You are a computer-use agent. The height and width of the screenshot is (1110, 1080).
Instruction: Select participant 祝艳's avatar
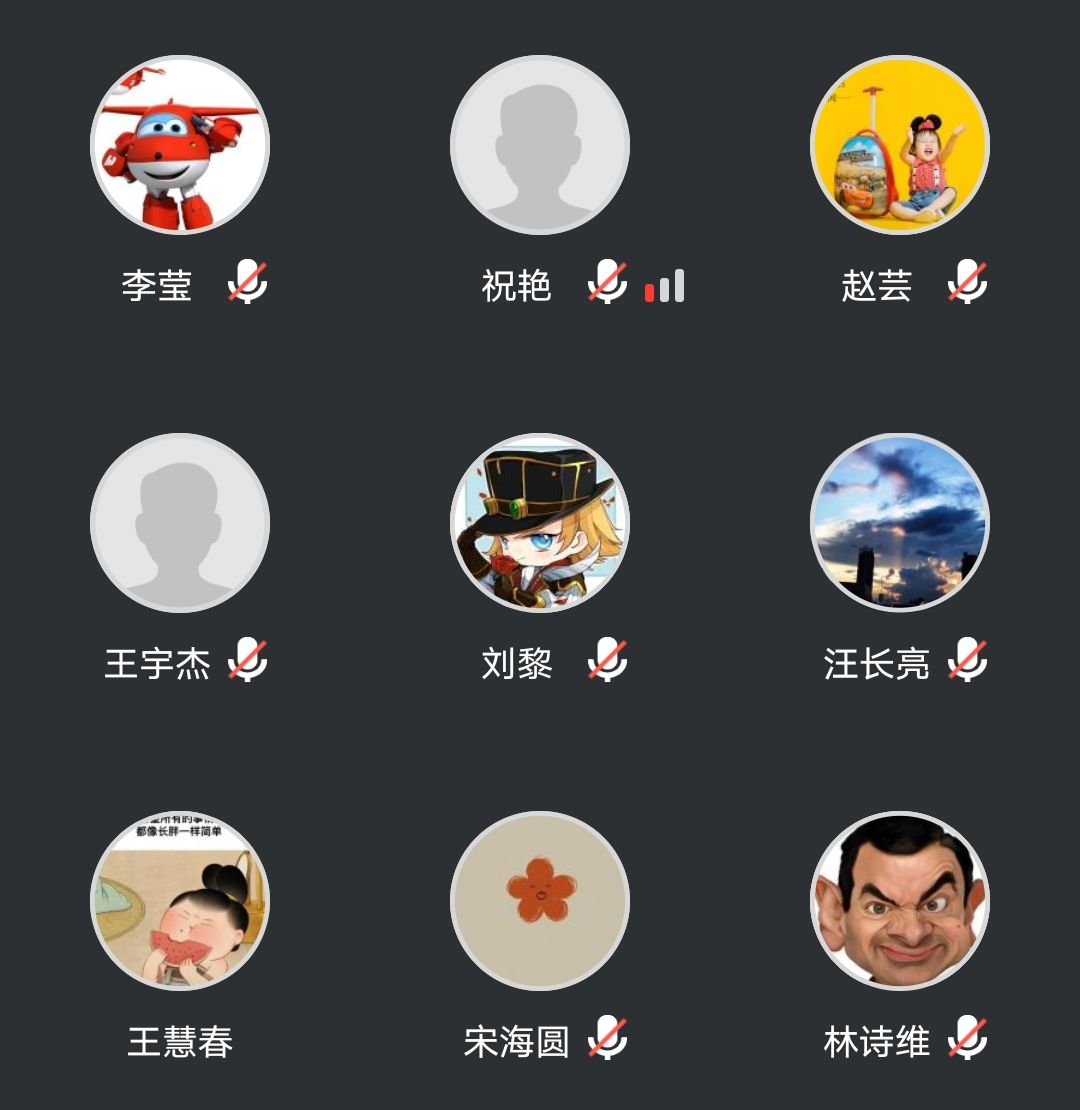click(x=540, y=145)
